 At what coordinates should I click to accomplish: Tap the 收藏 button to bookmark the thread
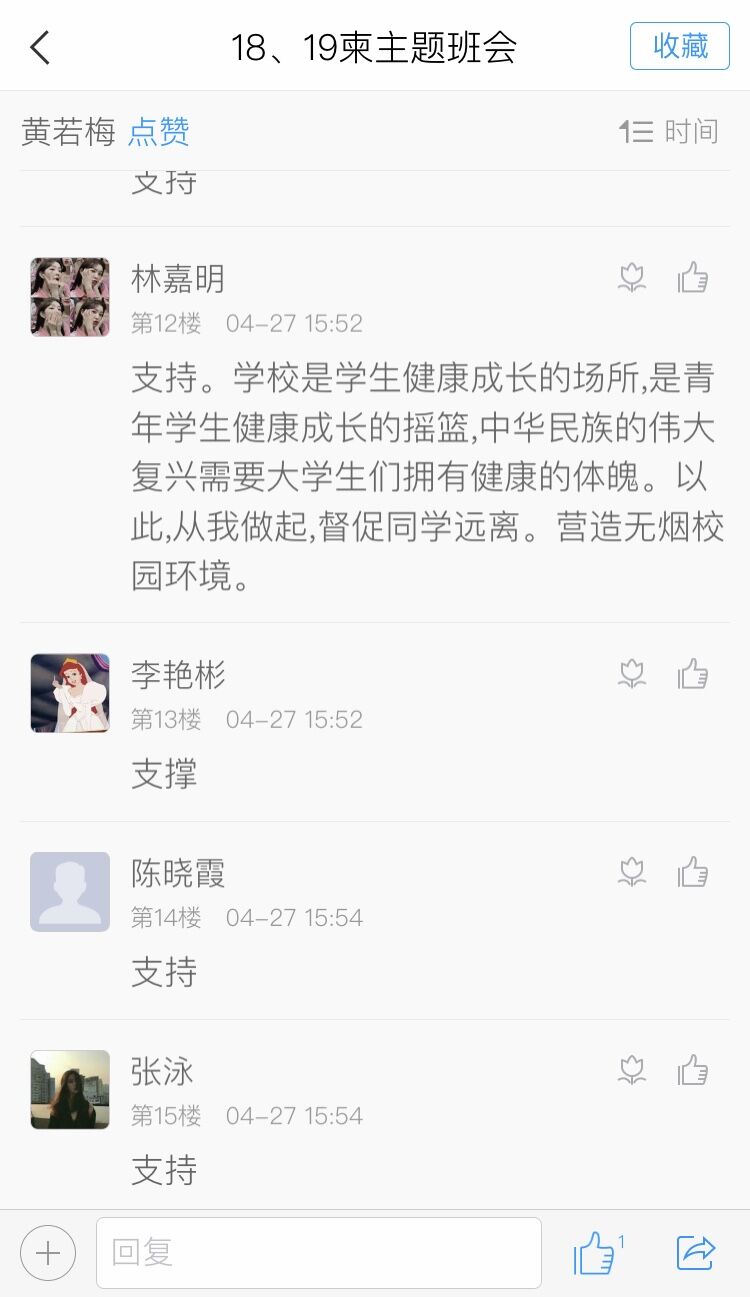click(679, 46)
